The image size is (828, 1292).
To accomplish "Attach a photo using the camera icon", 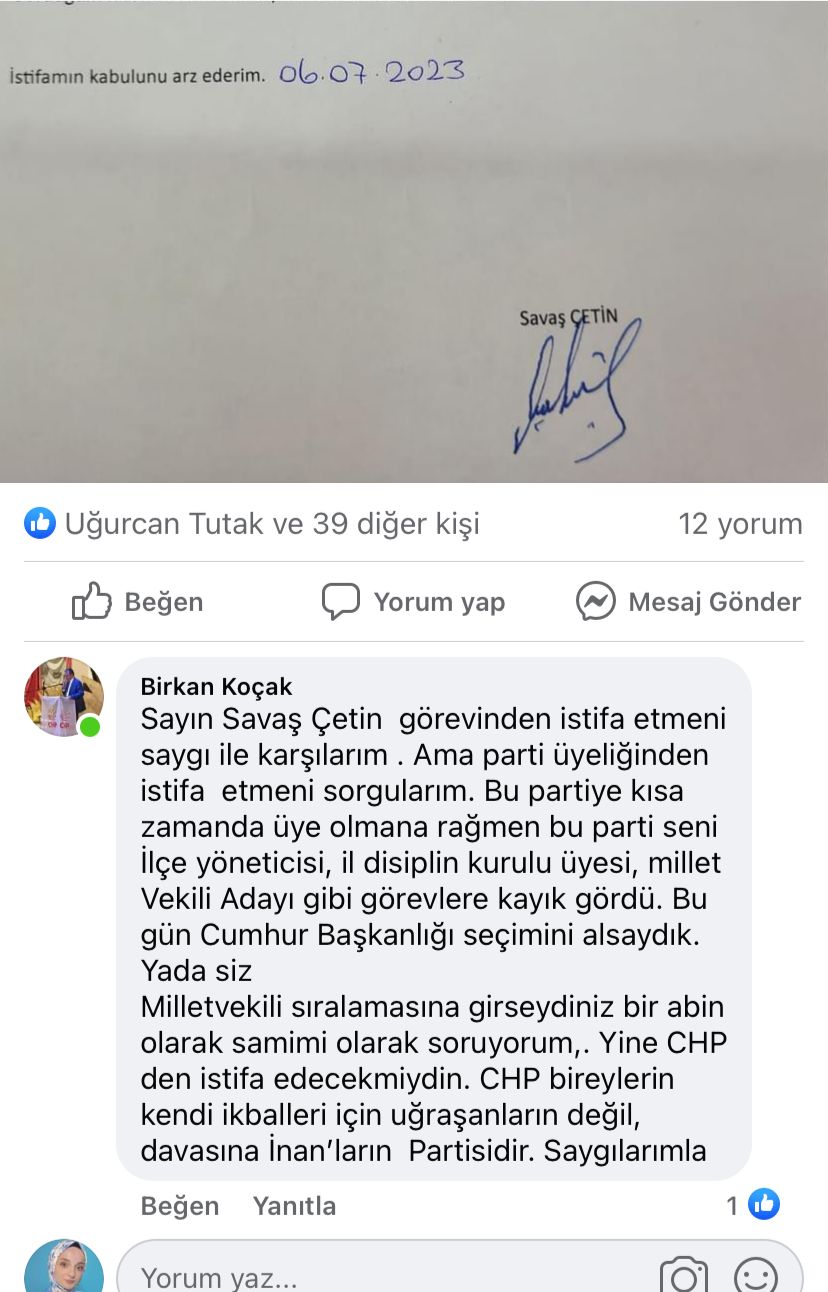I will point(684,1275).
